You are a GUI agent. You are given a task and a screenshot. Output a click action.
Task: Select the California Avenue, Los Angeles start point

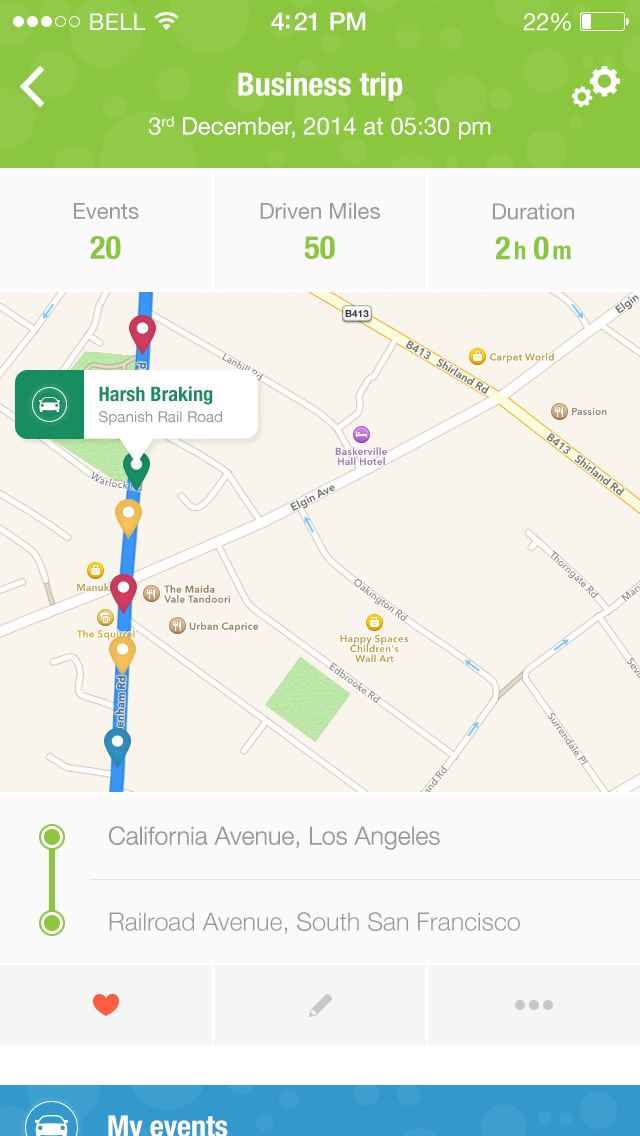pyautogui.click(x=274, y=837)
